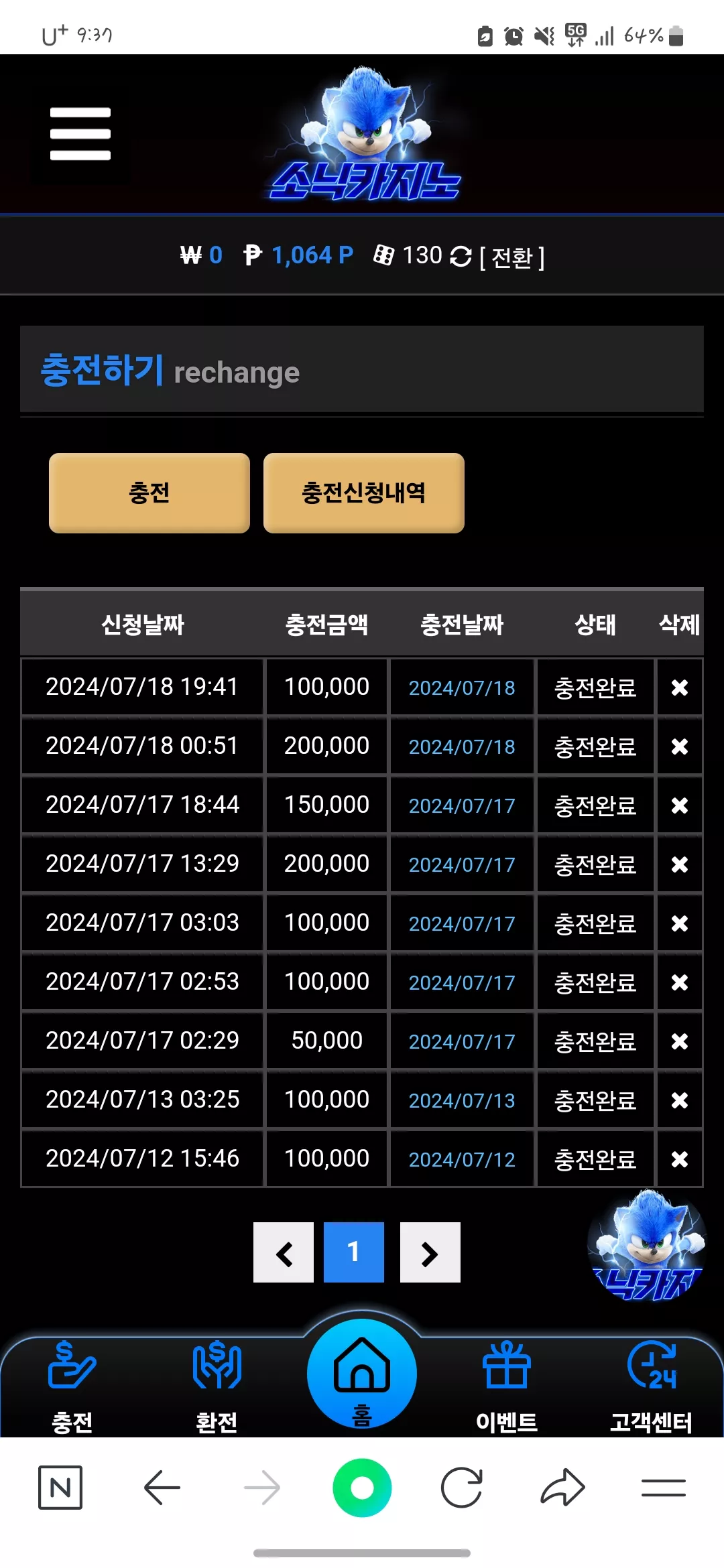This screenshot has width=724, height=1568.
Task: Delete the 2024/07/12 15:46 entry
Action: 680,1159
